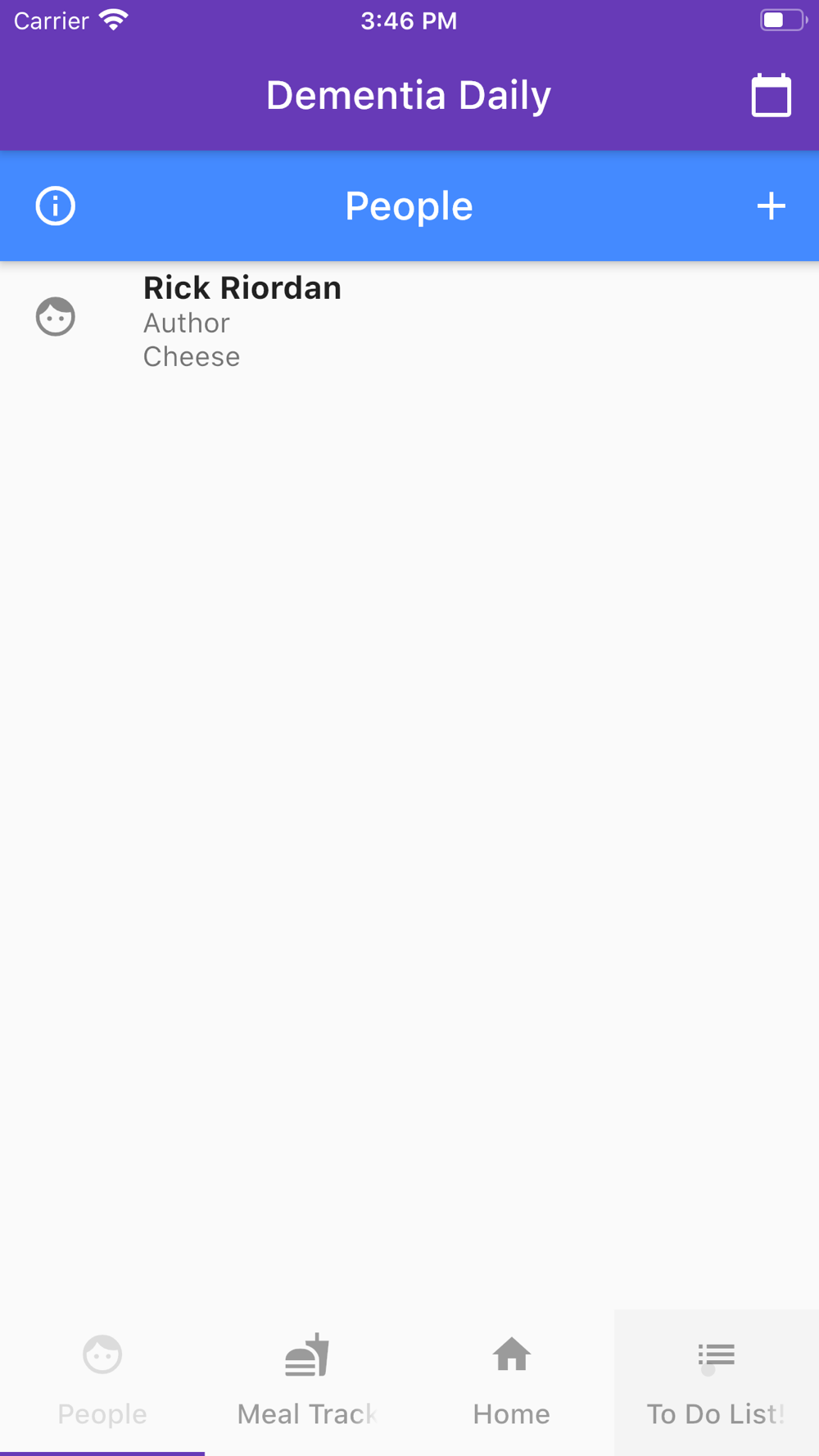
Task: Select the People tab in bottom navigation
Action: click(x=102, y=1381)
